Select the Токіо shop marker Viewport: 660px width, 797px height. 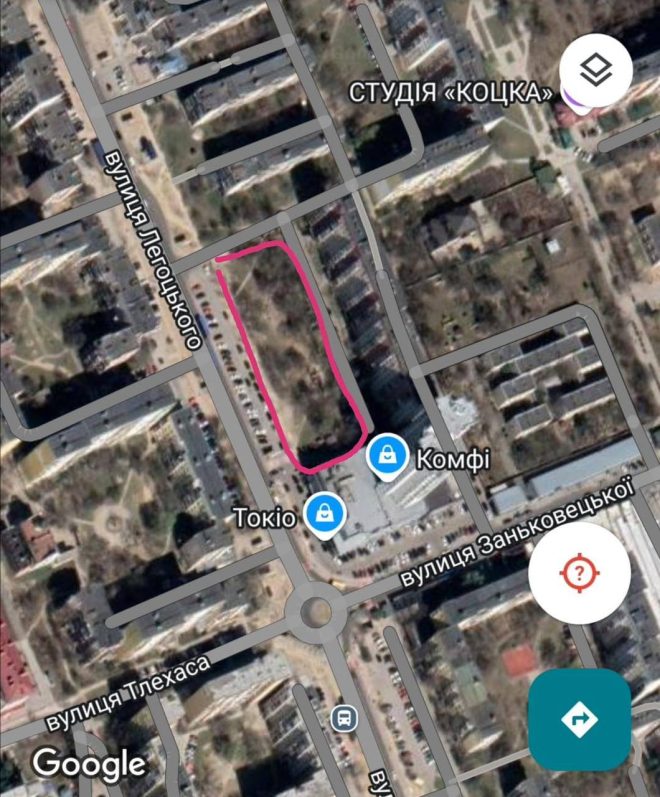pyautogui.click(x=324, y=514)
